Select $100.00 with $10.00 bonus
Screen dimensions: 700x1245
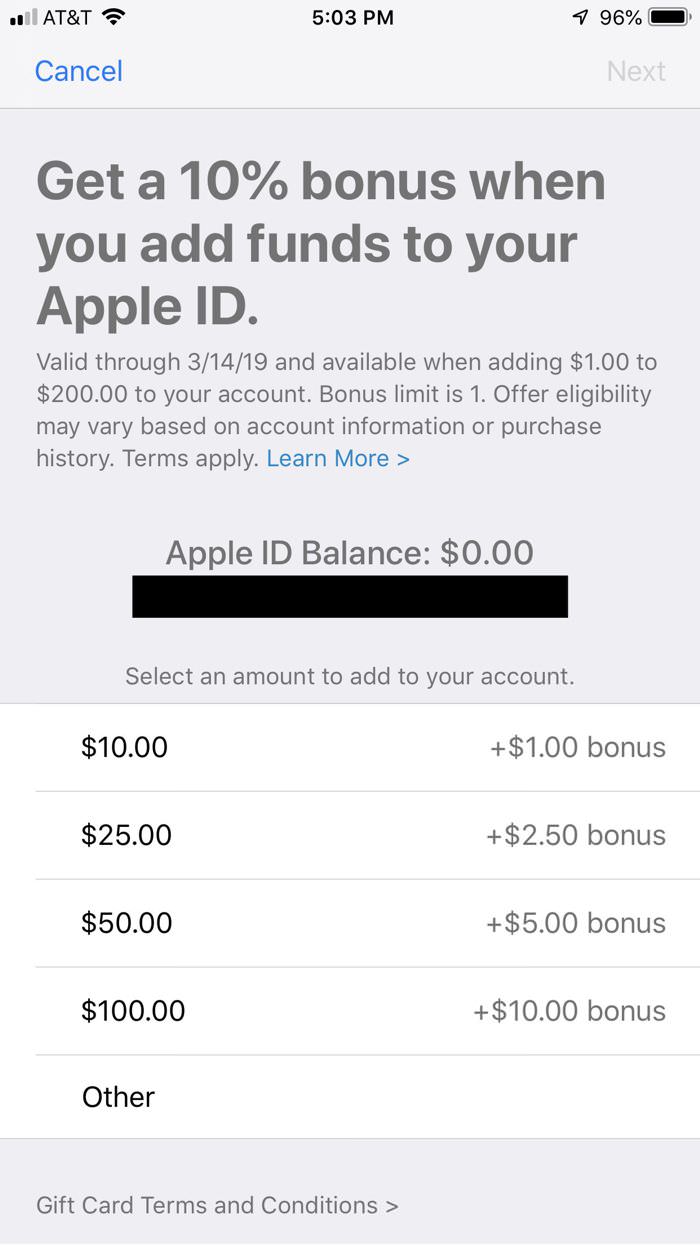click(350, 1011)
